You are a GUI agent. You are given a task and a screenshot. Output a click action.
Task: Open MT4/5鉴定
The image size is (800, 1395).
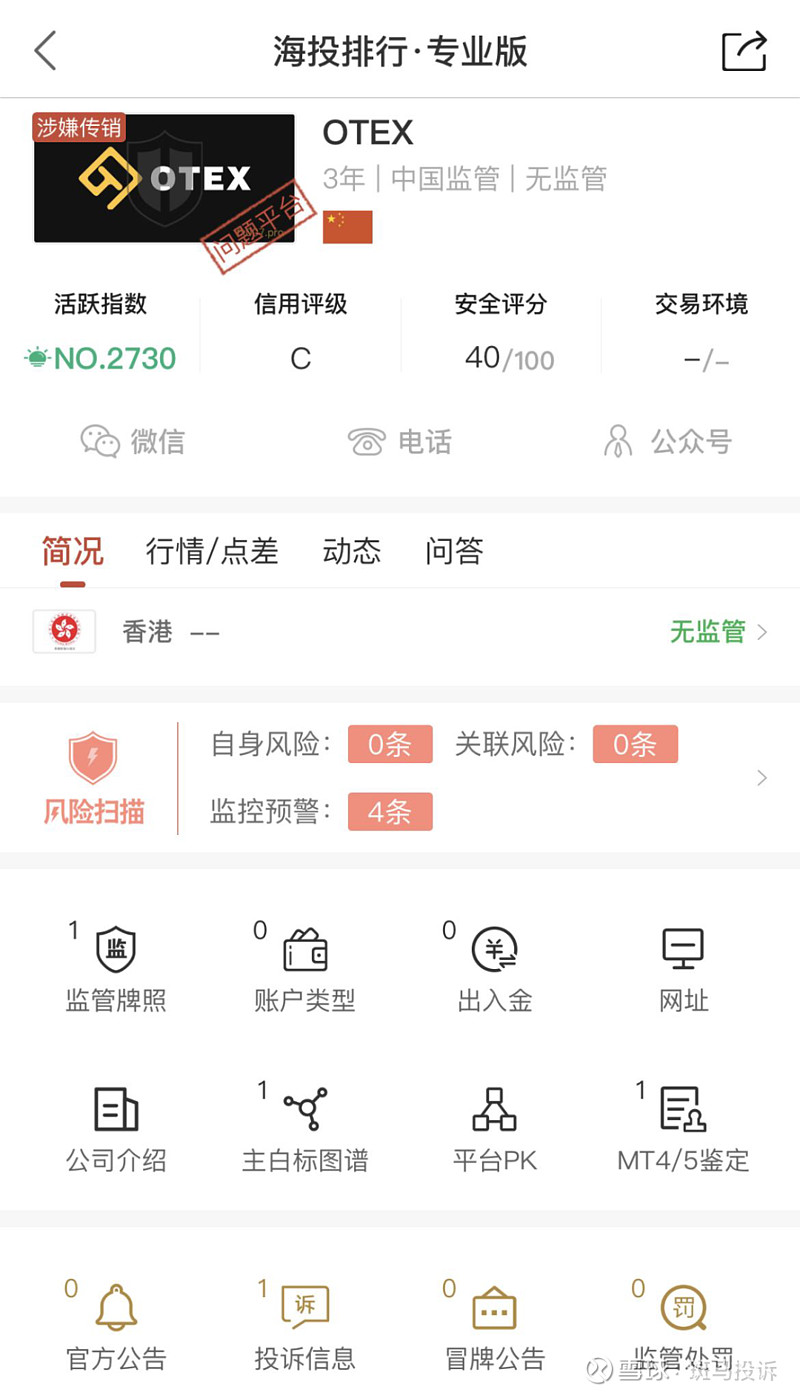(x=684, y=1129)
